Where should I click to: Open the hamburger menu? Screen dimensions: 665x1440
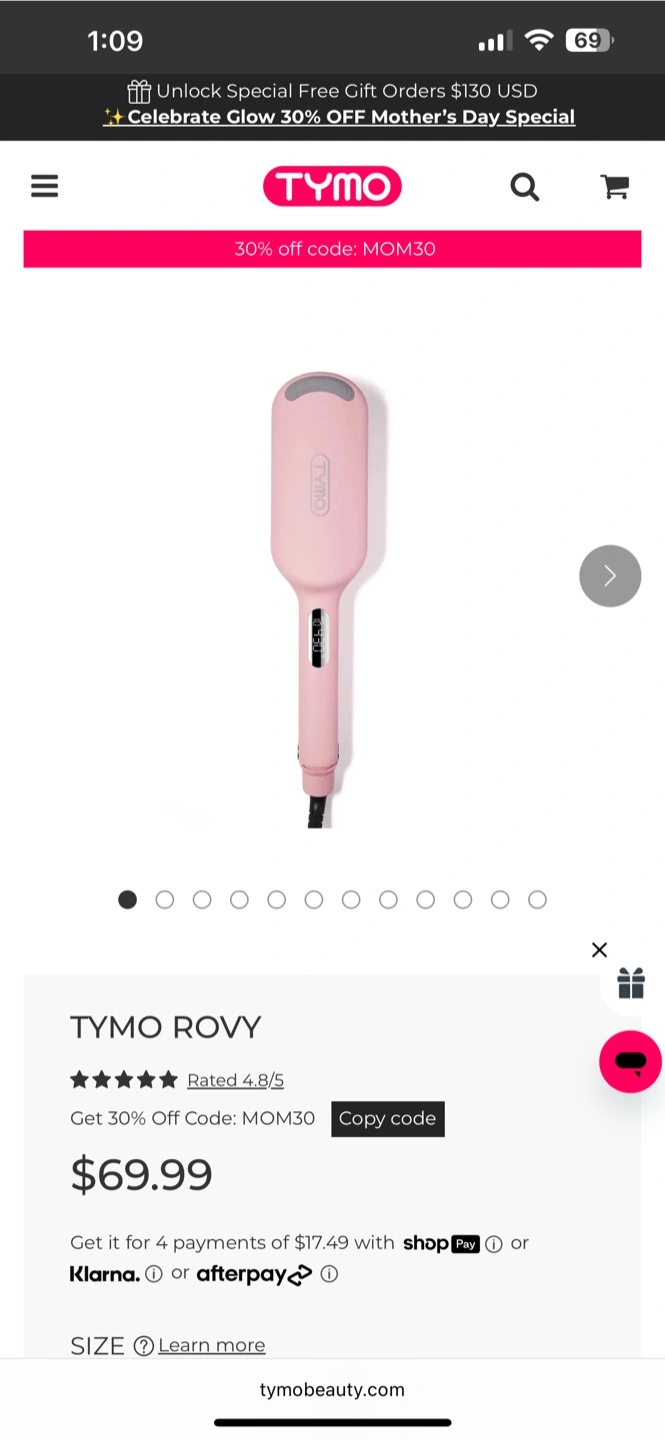click(44, 186)
